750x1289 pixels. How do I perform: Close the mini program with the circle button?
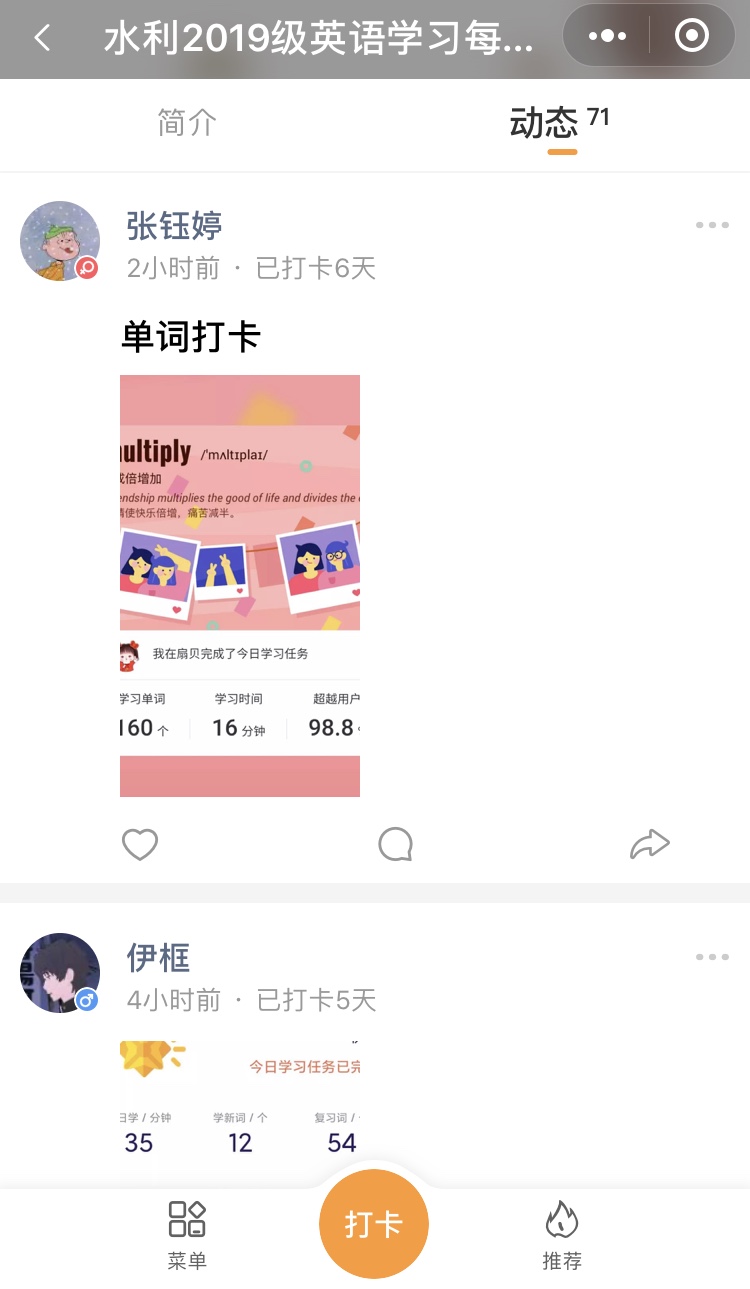point(691,37)
